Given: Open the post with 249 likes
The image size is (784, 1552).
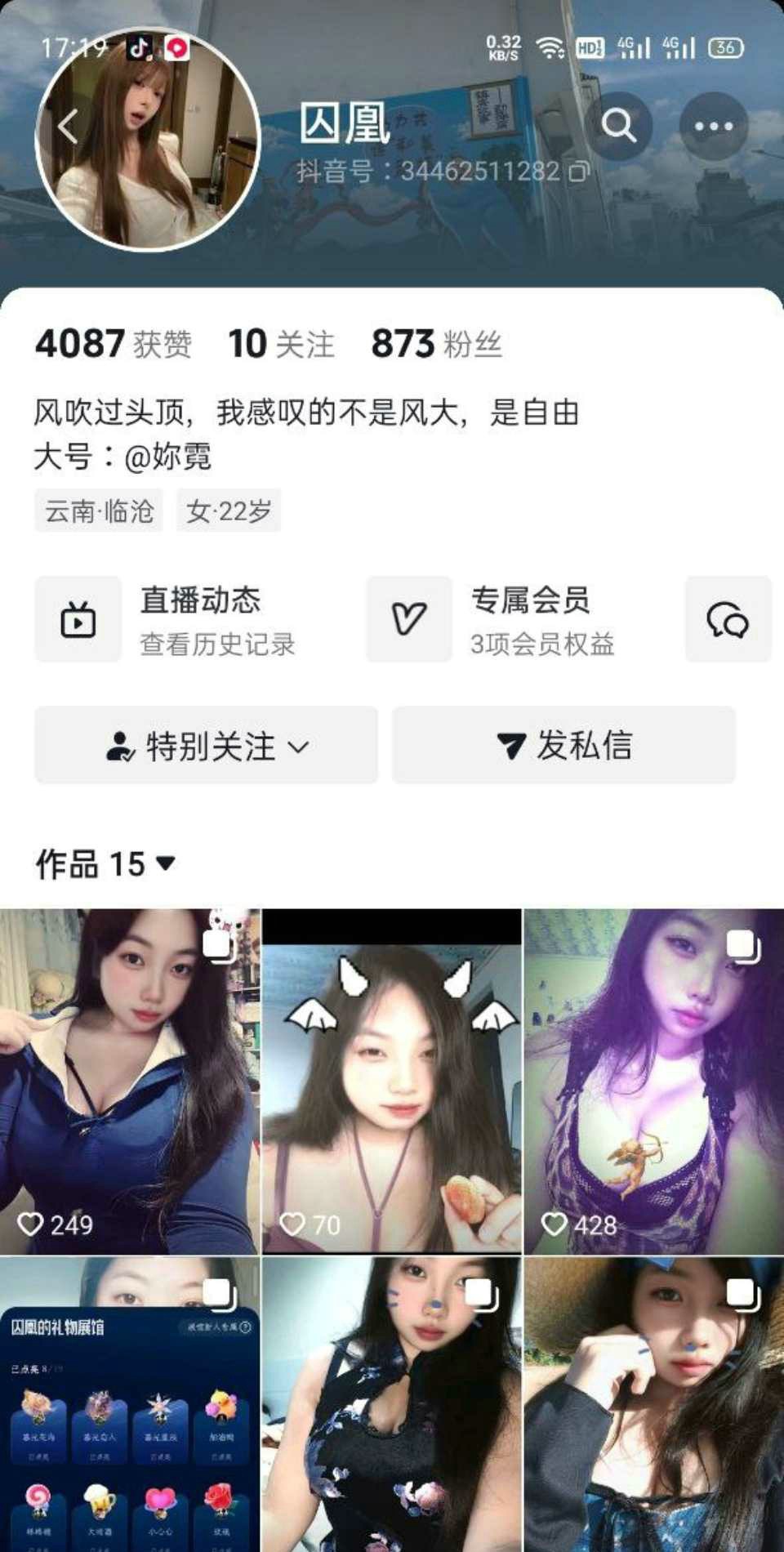Looking at the screenshot, I should tap(130, 1081).
